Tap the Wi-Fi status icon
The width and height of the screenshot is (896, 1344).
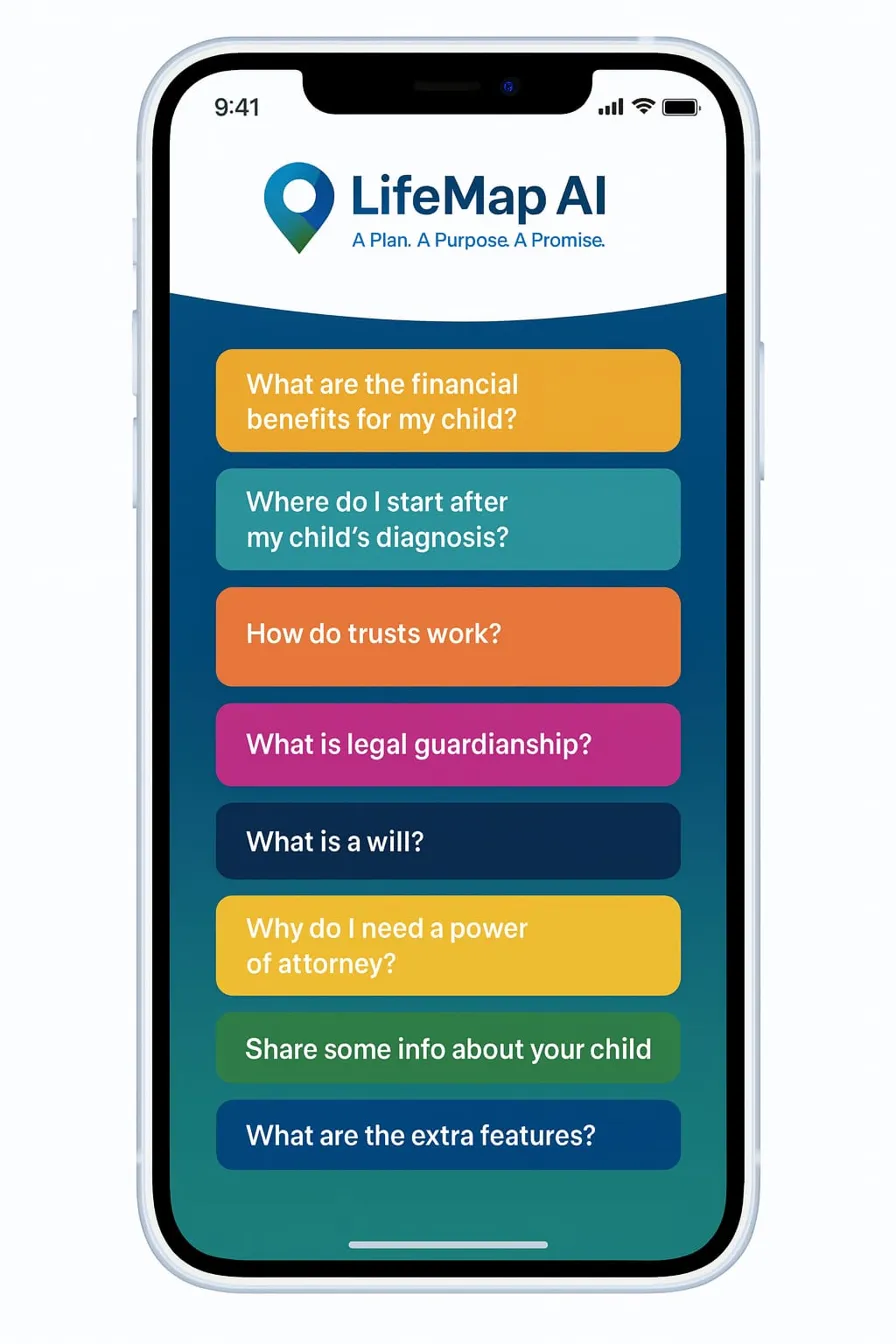(x=644, y=107)
